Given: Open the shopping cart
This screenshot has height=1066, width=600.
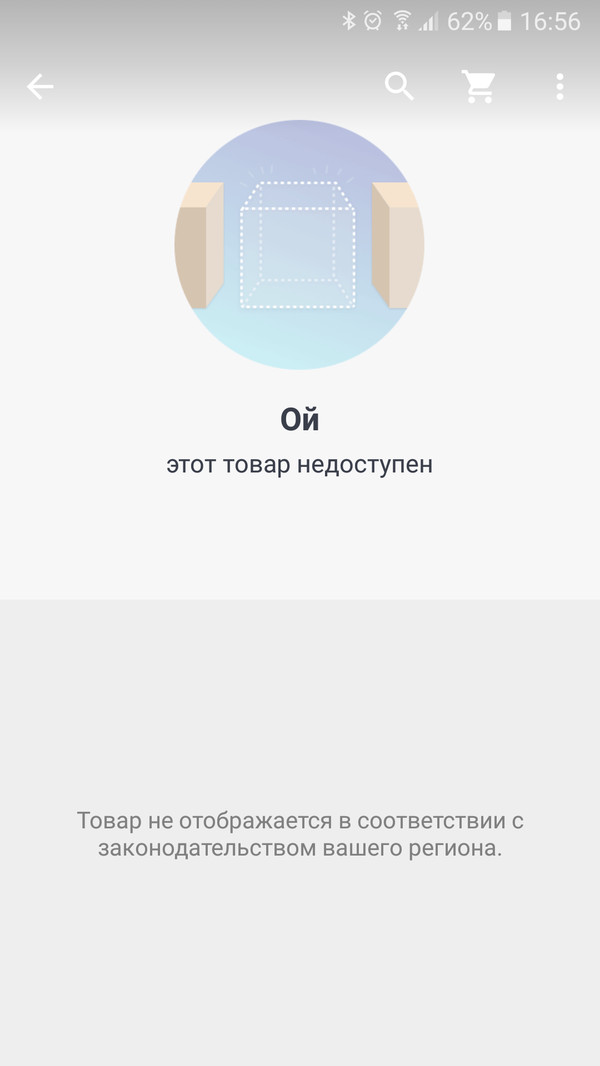Looking at the screenshot, I should 479,87.
